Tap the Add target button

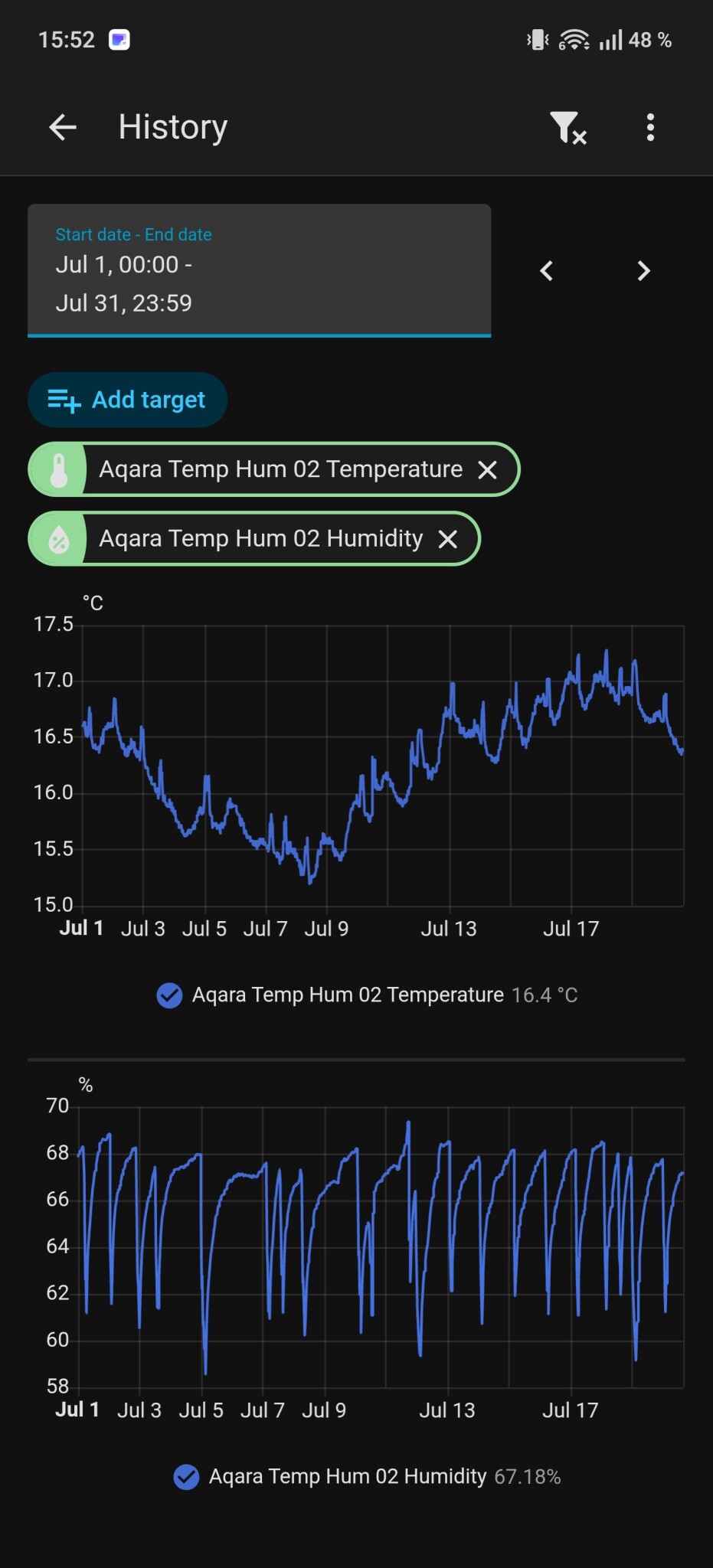(128, 400)
